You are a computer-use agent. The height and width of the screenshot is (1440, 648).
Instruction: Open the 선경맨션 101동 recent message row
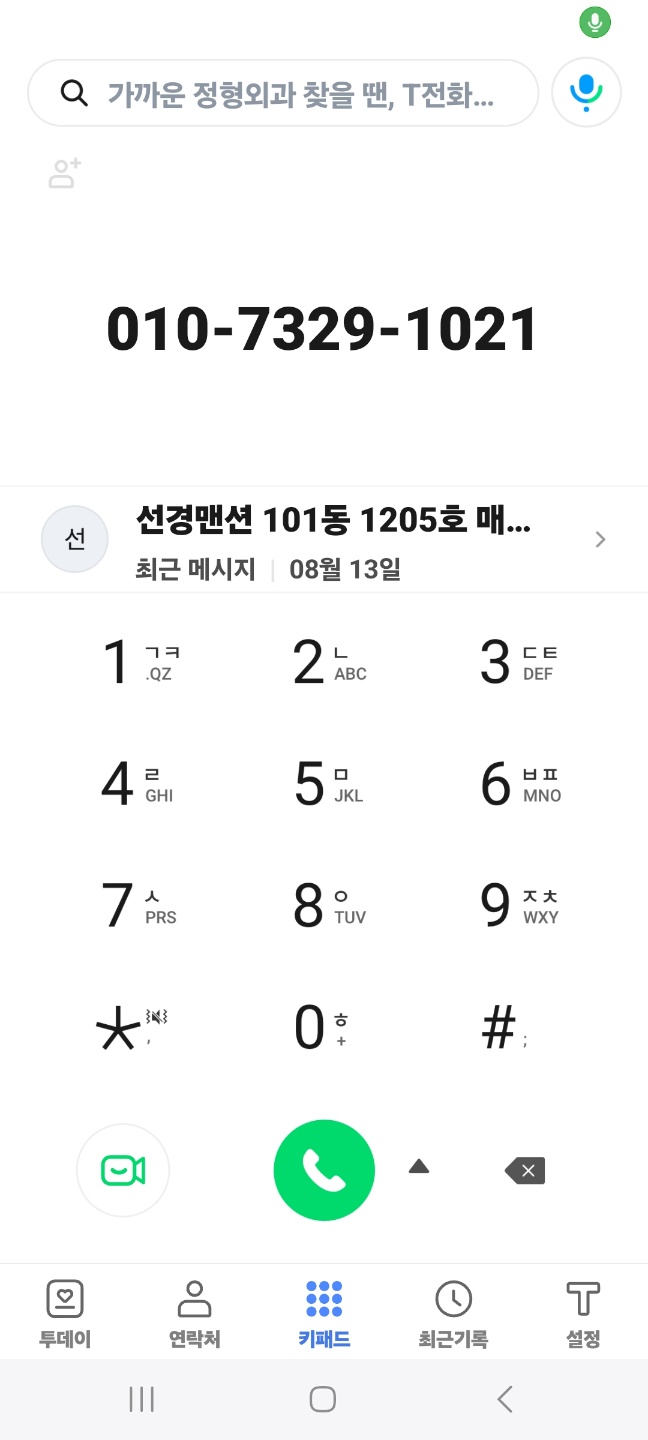click(x=324, y=539)
